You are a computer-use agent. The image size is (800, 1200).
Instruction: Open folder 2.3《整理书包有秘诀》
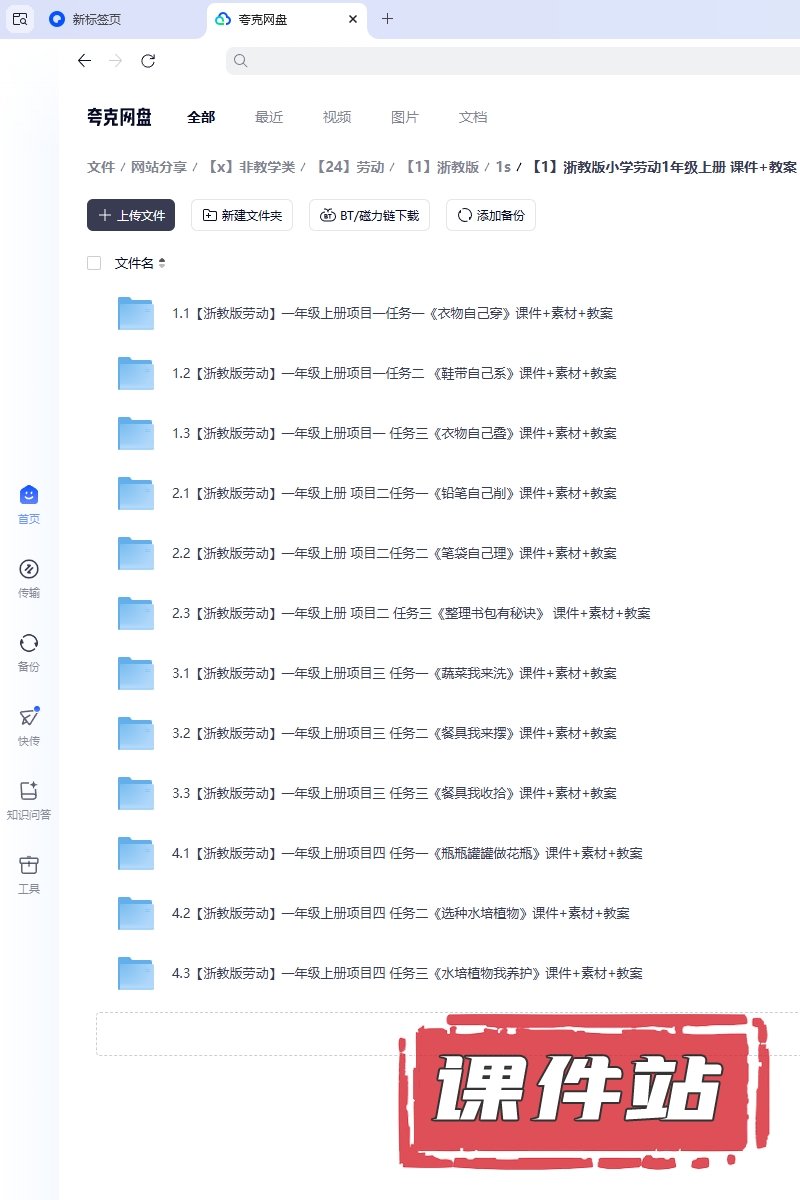click(410, 613)
